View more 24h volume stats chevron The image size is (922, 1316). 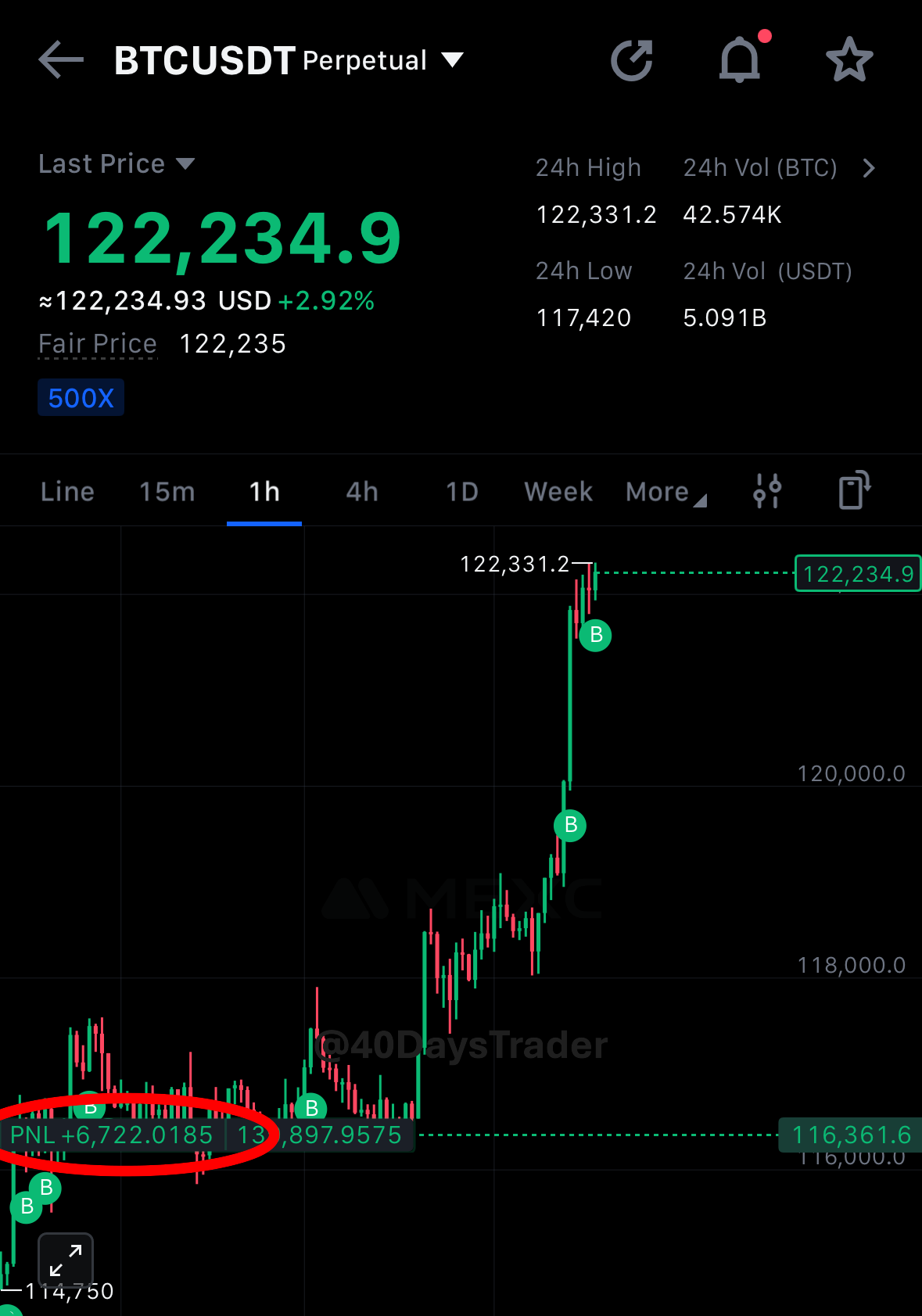[869, 168]
